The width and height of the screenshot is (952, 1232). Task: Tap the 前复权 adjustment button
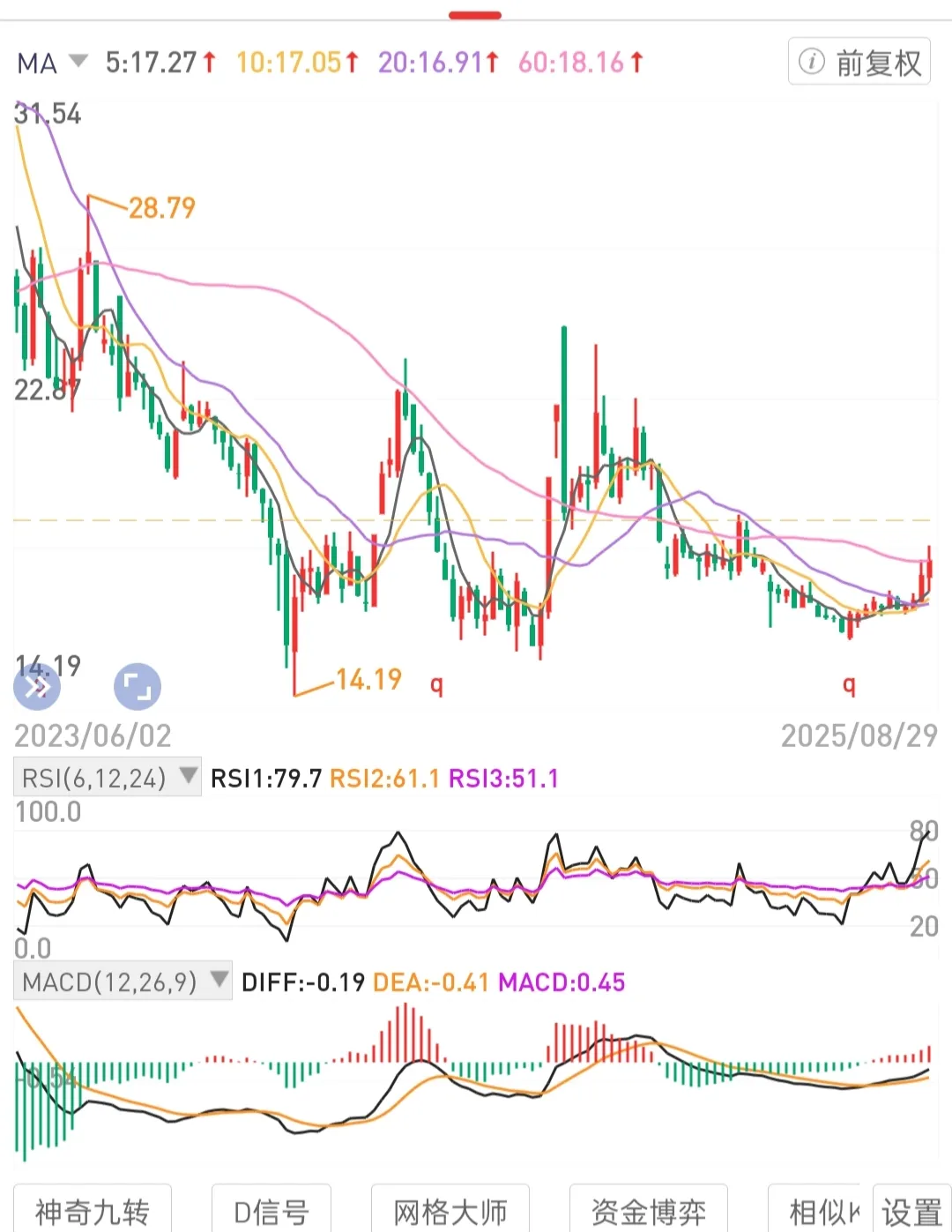point(859,63)
